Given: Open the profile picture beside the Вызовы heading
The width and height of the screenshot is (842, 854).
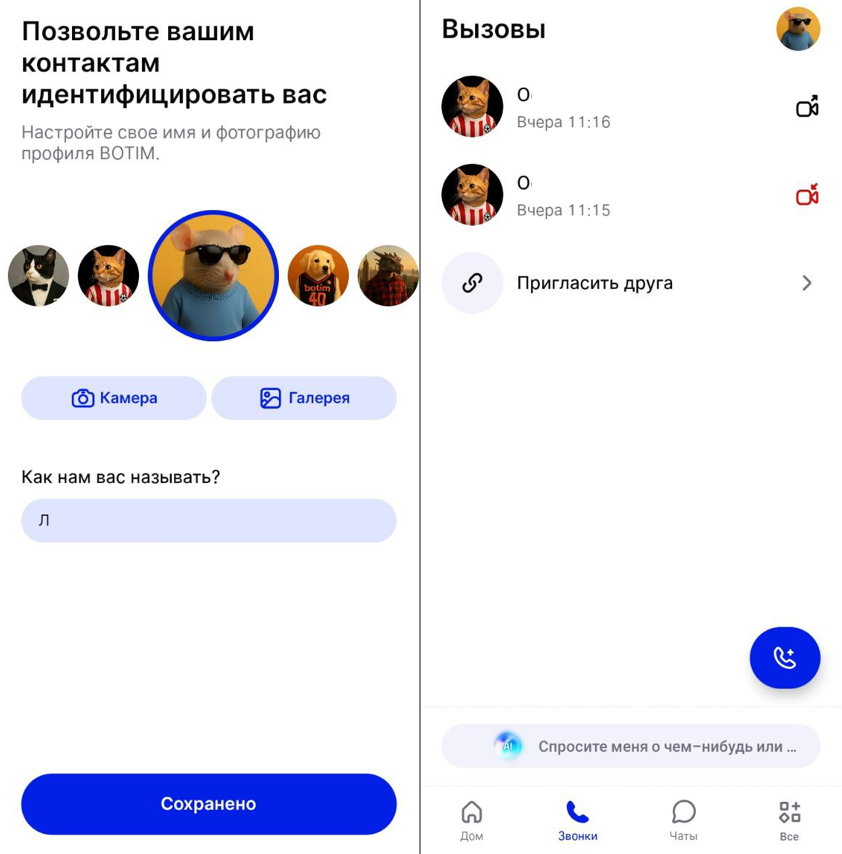Looking at the screenshot, I should click(x=798, y=29).
